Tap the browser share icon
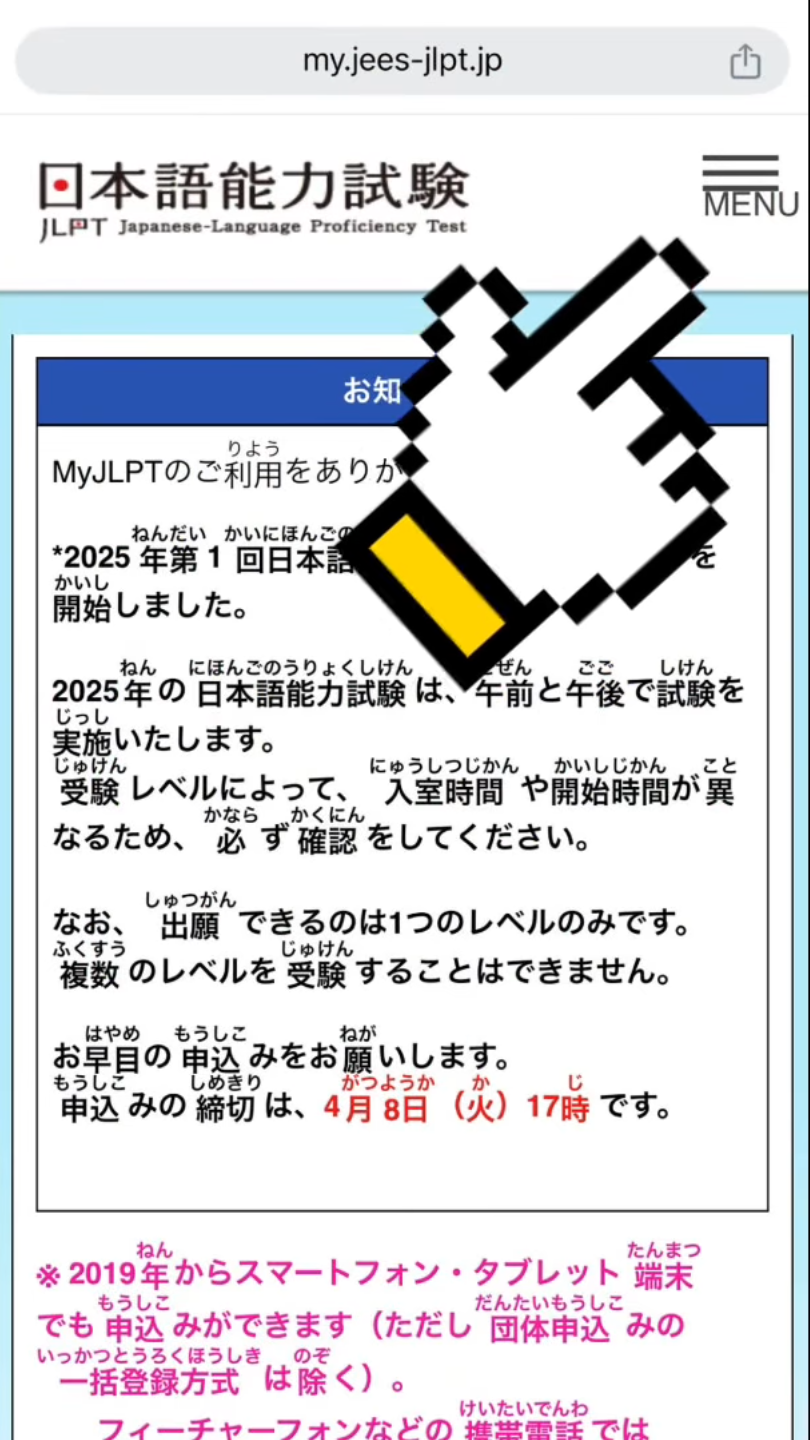The width and height of the screenshot is (810, 1440). pos(745,62)
